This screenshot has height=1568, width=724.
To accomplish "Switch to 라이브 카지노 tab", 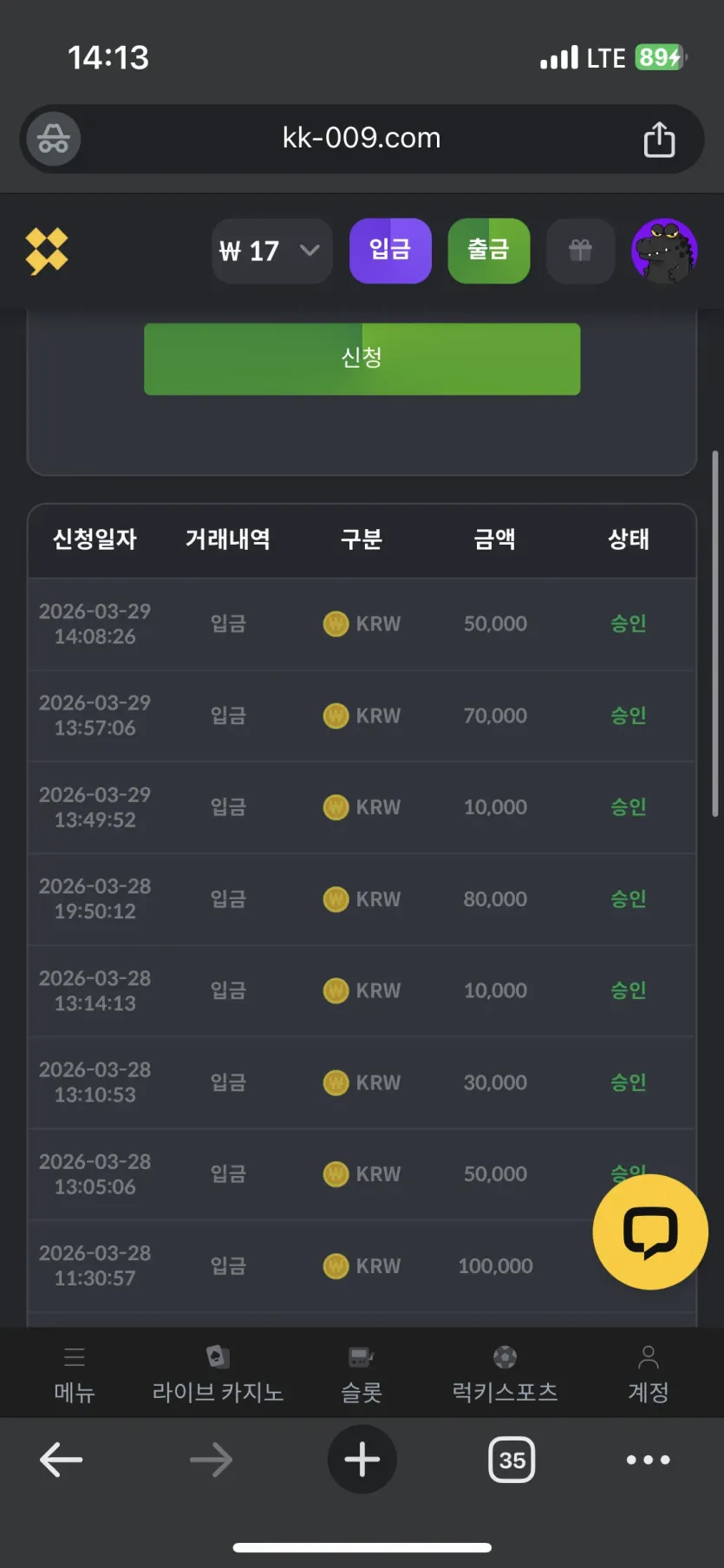I will pyautogui.click(x=218, y=1375).
